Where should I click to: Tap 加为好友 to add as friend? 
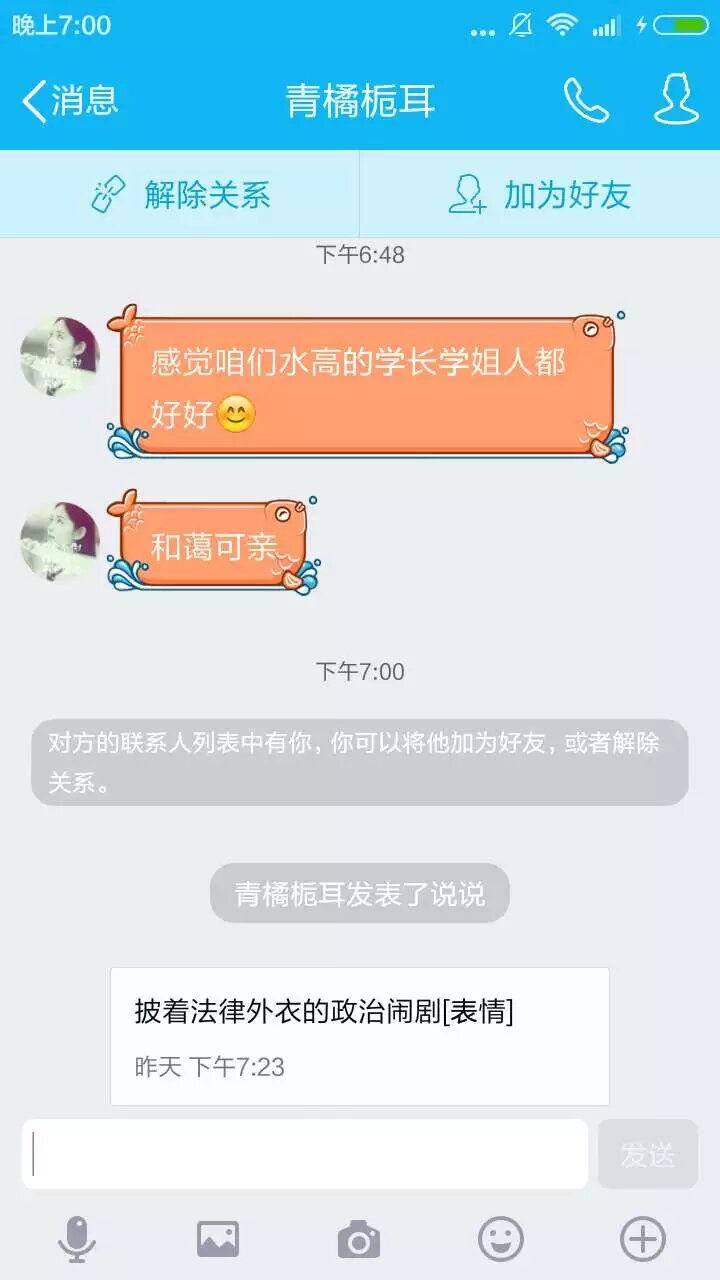[x=540, y=194]
